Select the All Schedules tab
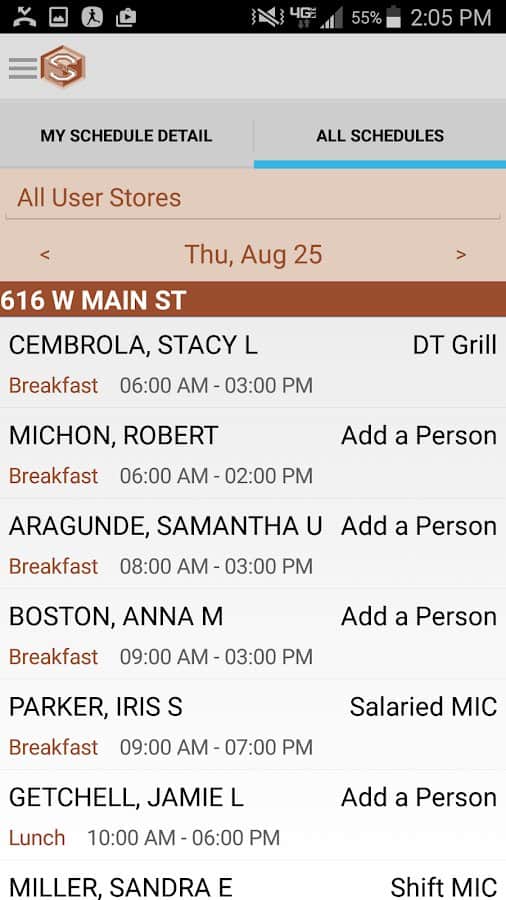Viewport: 506px width, 900px height. point(380,135)
